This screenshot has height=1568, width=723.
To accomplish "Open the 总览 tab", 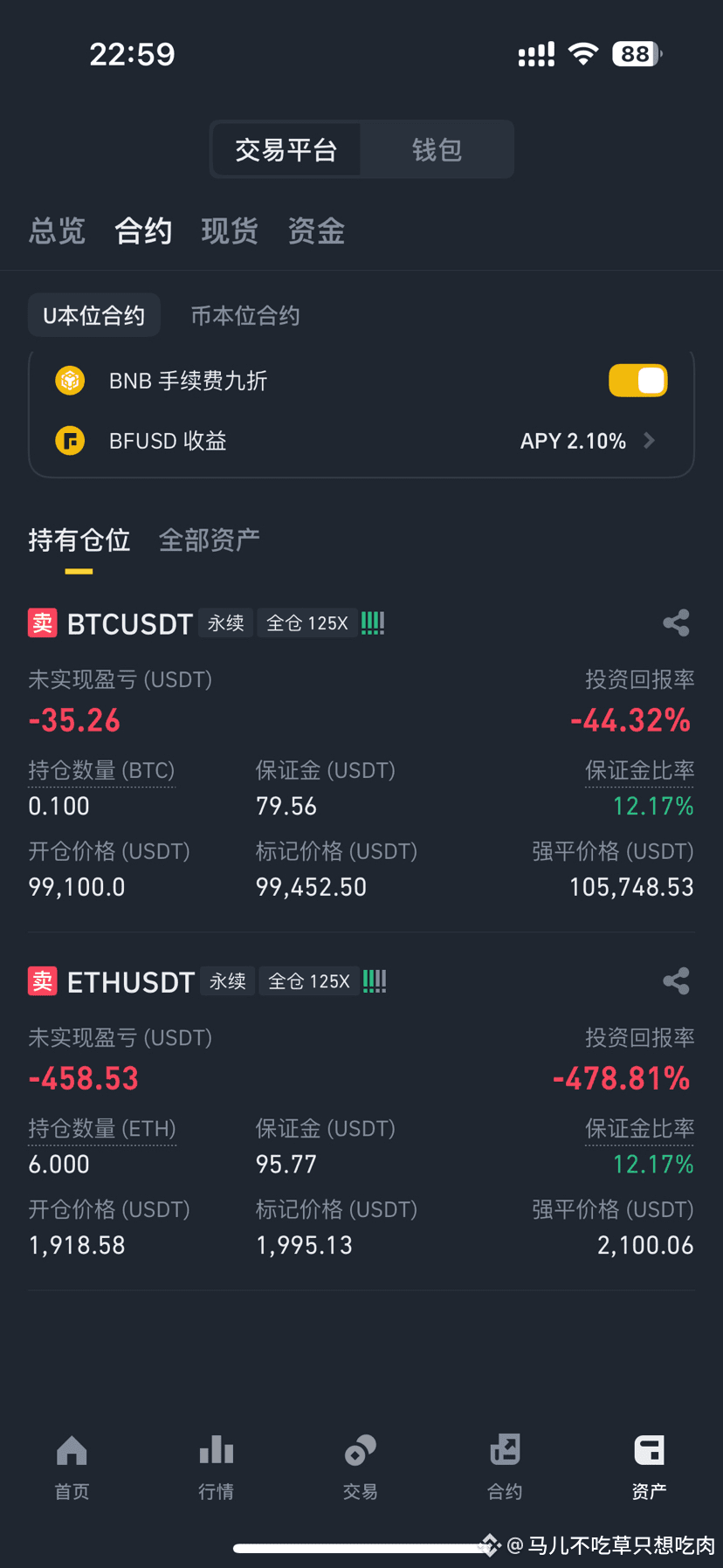I will point(57,231).
